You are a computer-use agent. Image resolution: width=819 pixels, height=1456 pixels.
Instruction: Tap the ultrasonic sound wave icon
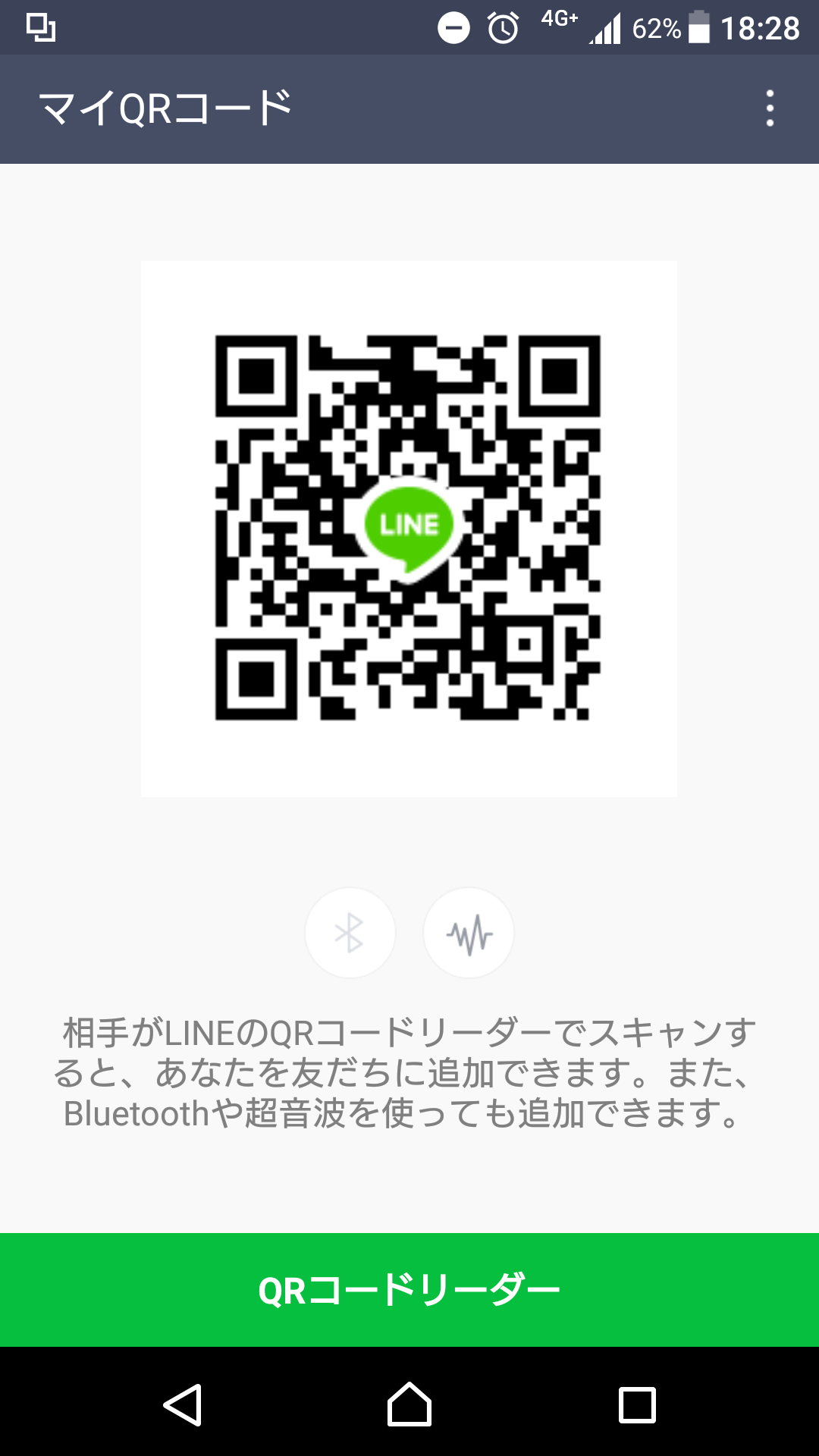coord(469,933)
